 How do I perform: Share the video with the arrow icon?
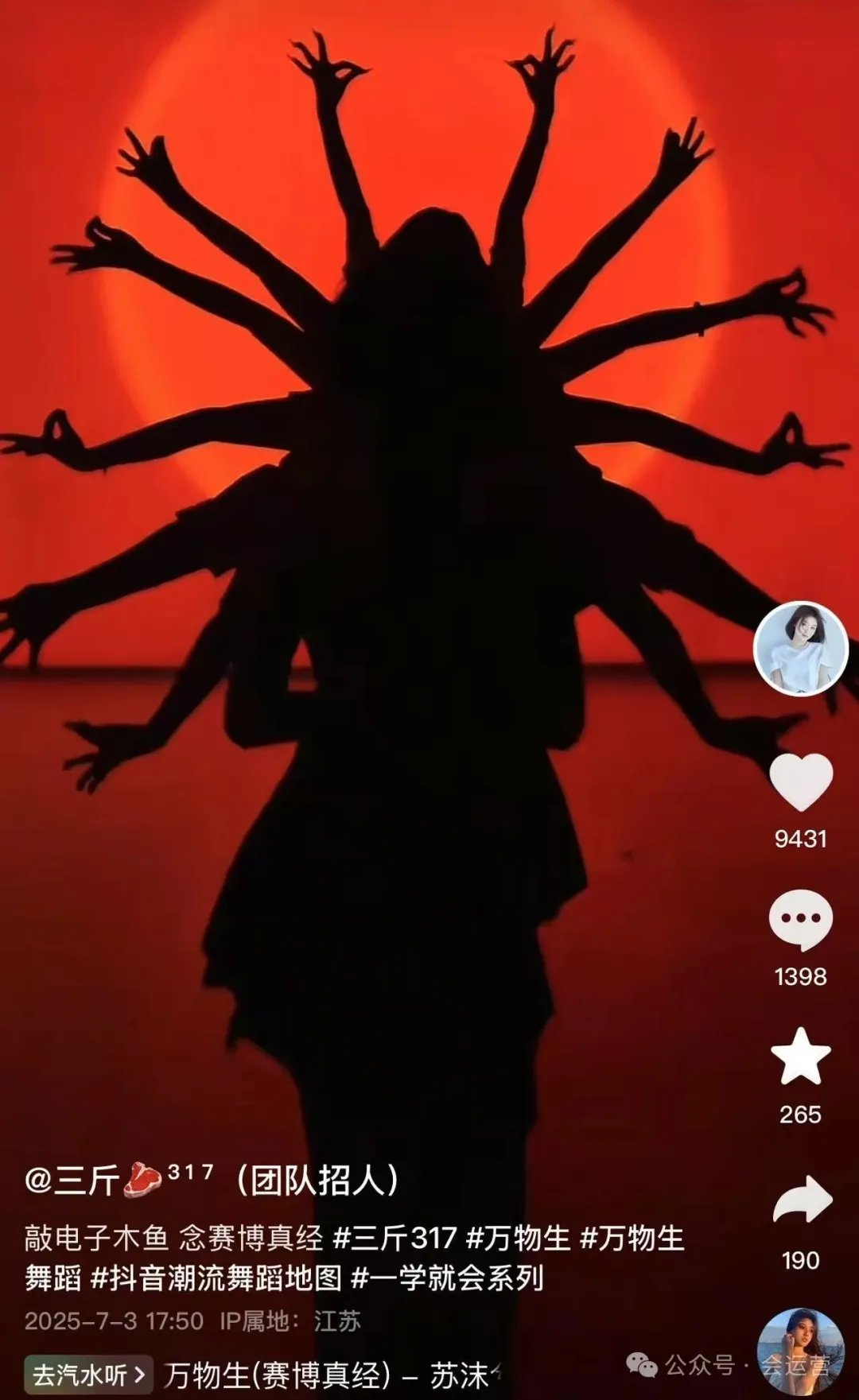(x=803, y=1198)
